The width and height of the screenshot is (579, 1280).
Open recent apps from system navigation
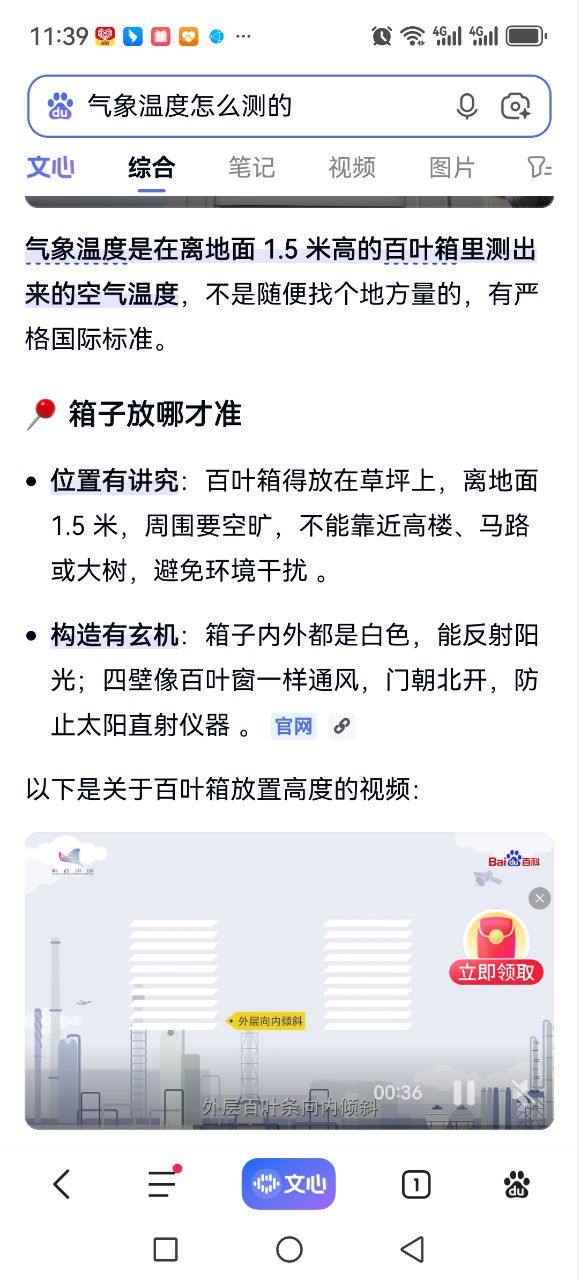pos(166,1248)
